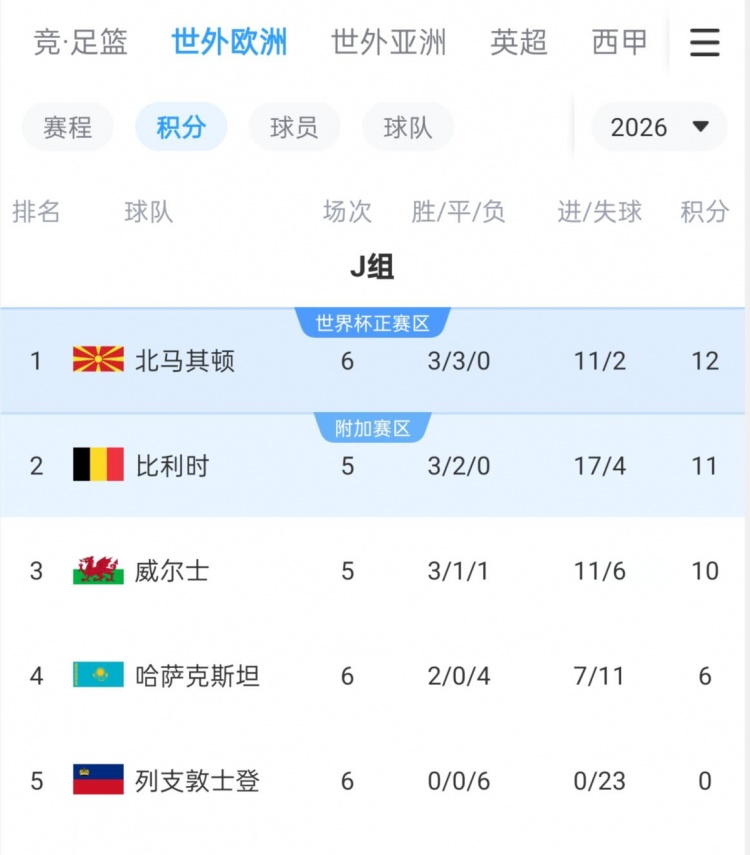View the 球员 player rankings

[294, 127]
